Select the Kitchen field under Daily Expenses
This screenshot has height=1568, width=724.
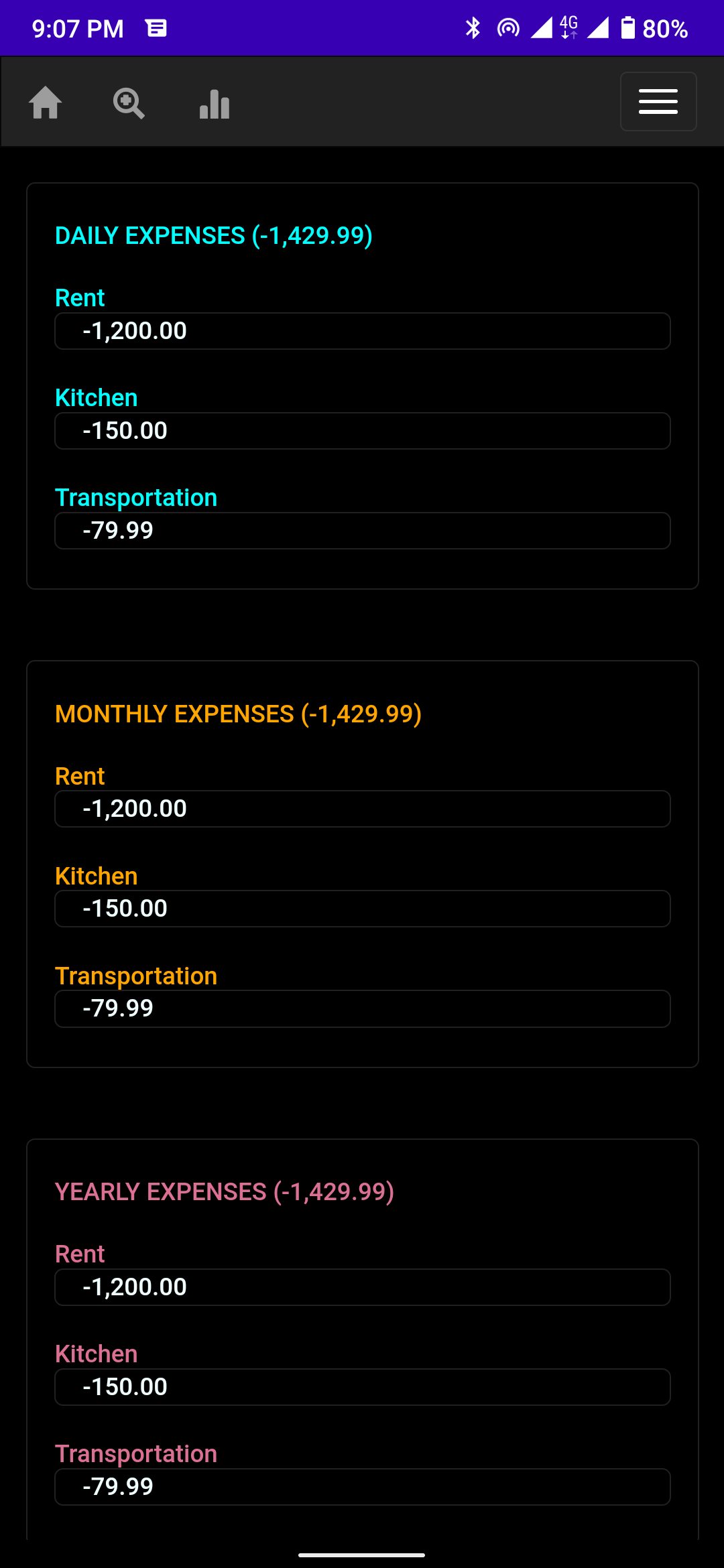[x=362, y=431]
